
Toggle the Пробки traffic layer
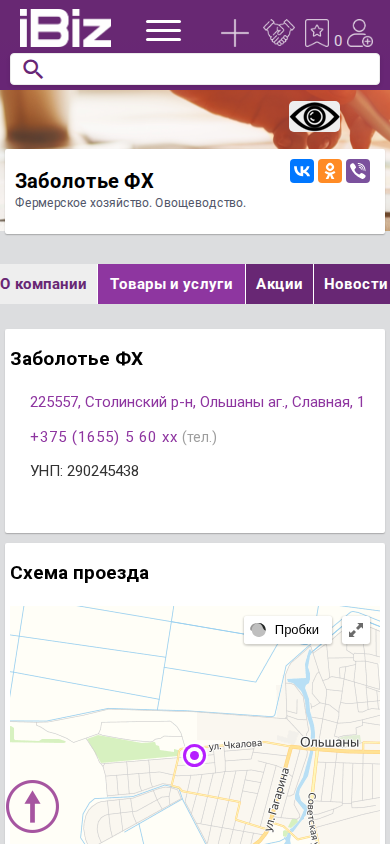coord(288,630)
